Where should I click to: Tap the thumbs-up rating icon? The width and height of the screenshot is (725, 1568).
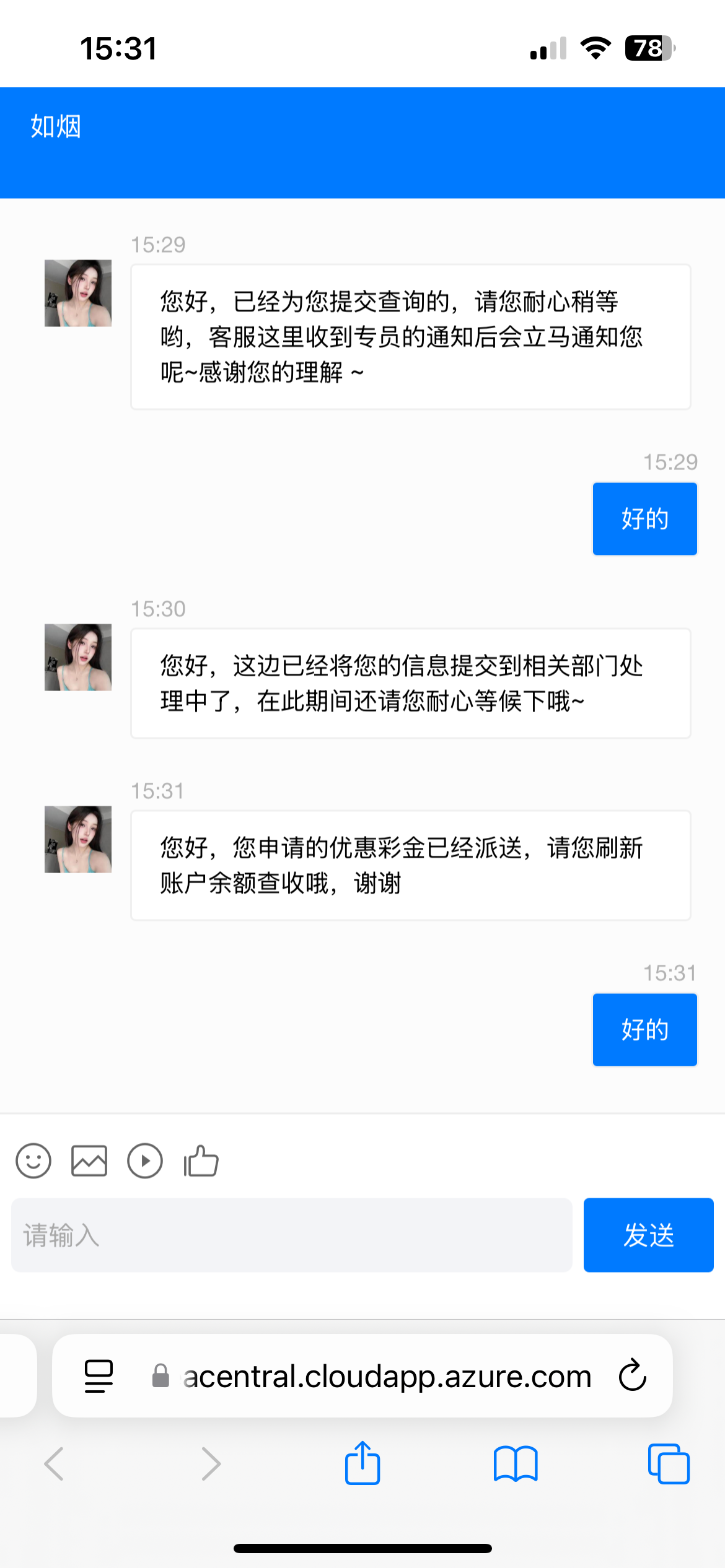[x=201, y=1161]
